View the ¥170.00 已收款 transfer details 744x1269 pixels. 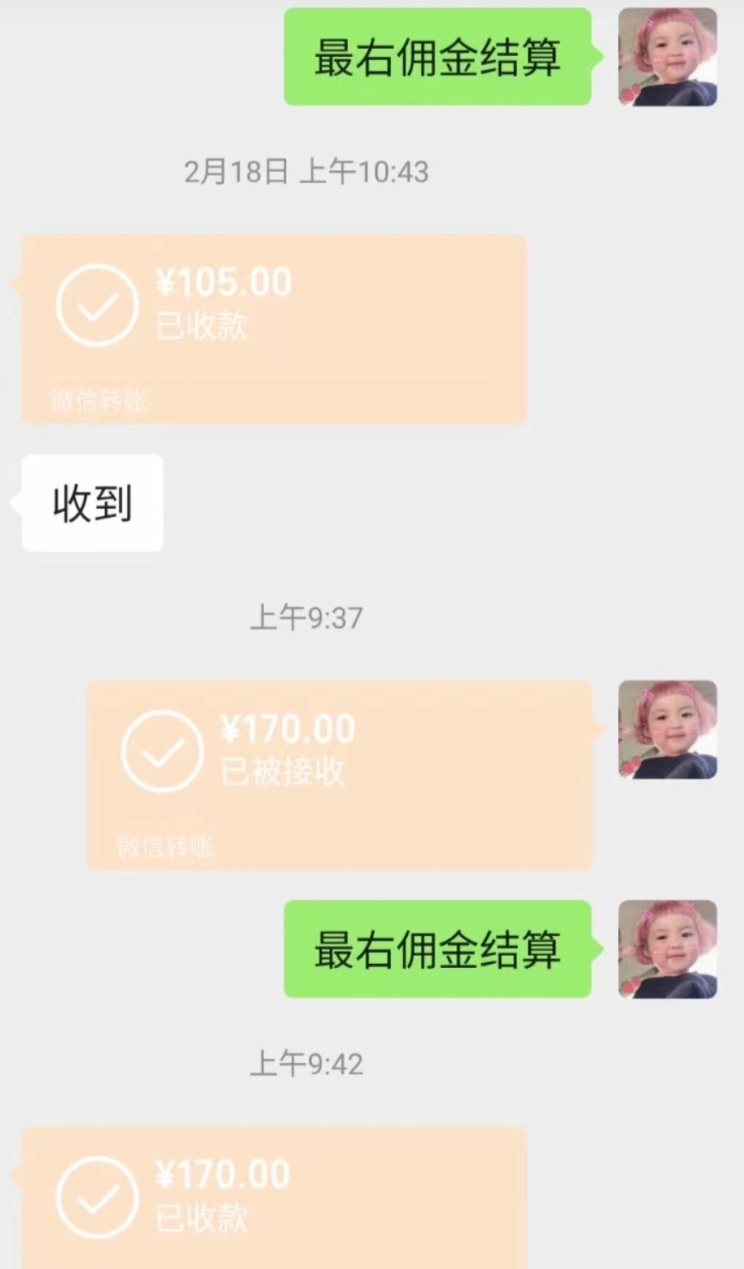coord(273,1196)
